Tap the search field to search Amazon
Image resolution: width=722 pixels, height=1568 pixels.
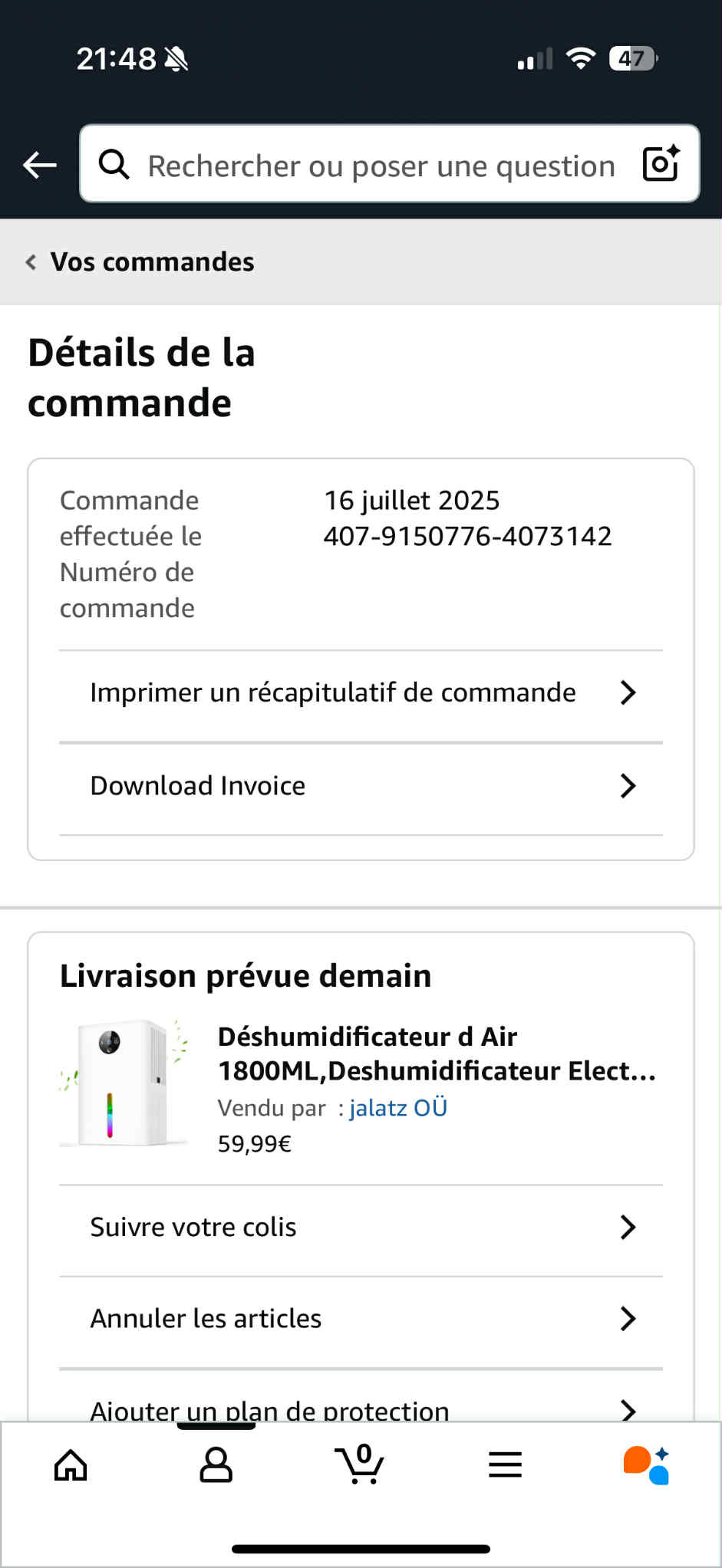pyautogui.click(x=381, y=166)
